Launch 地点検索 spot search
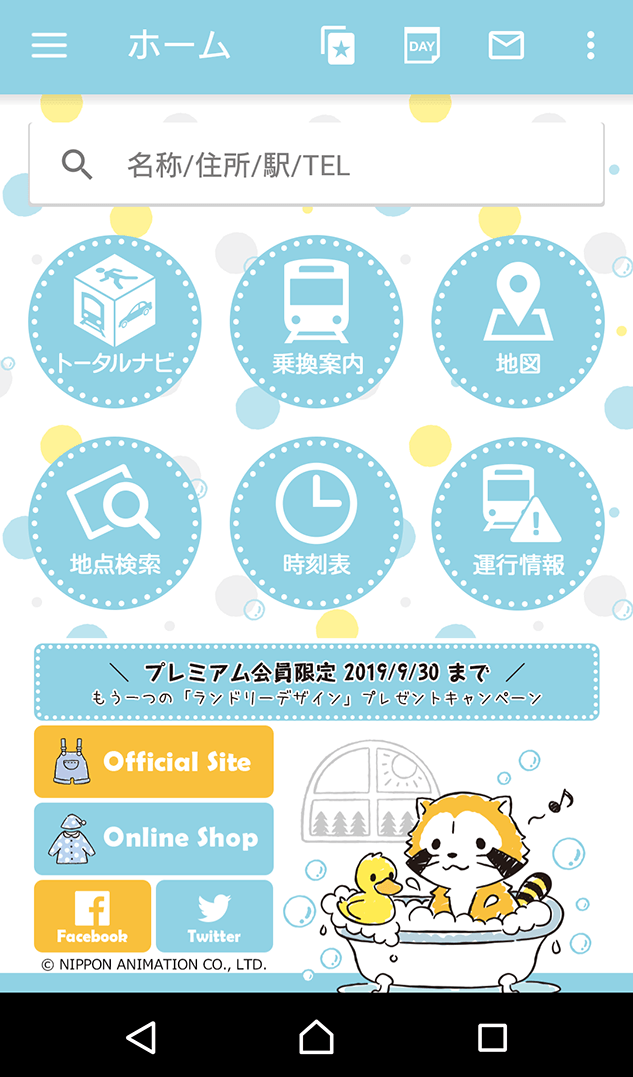 115,523
